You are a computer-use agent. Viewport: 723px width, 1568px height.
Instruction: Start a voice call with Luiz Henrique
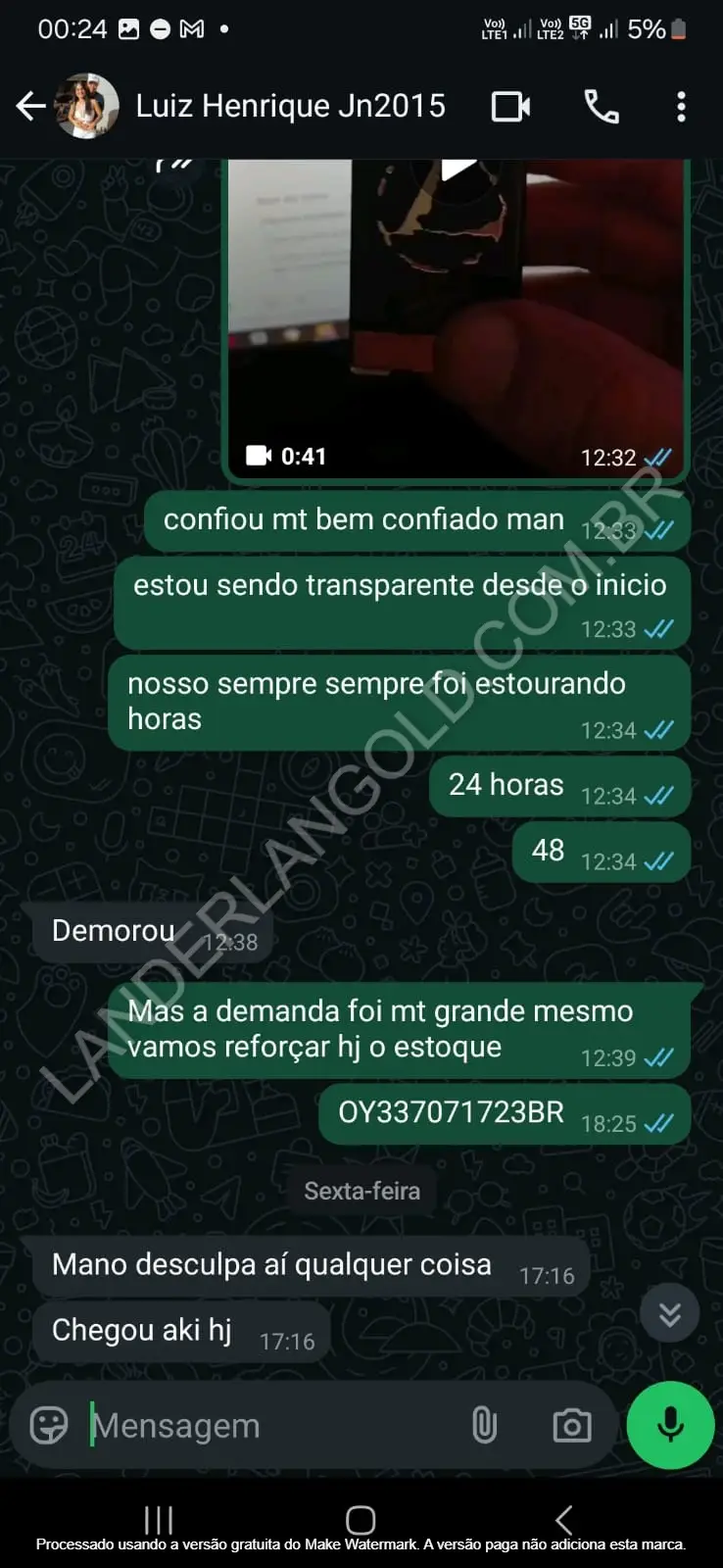[x=602, y=106]
